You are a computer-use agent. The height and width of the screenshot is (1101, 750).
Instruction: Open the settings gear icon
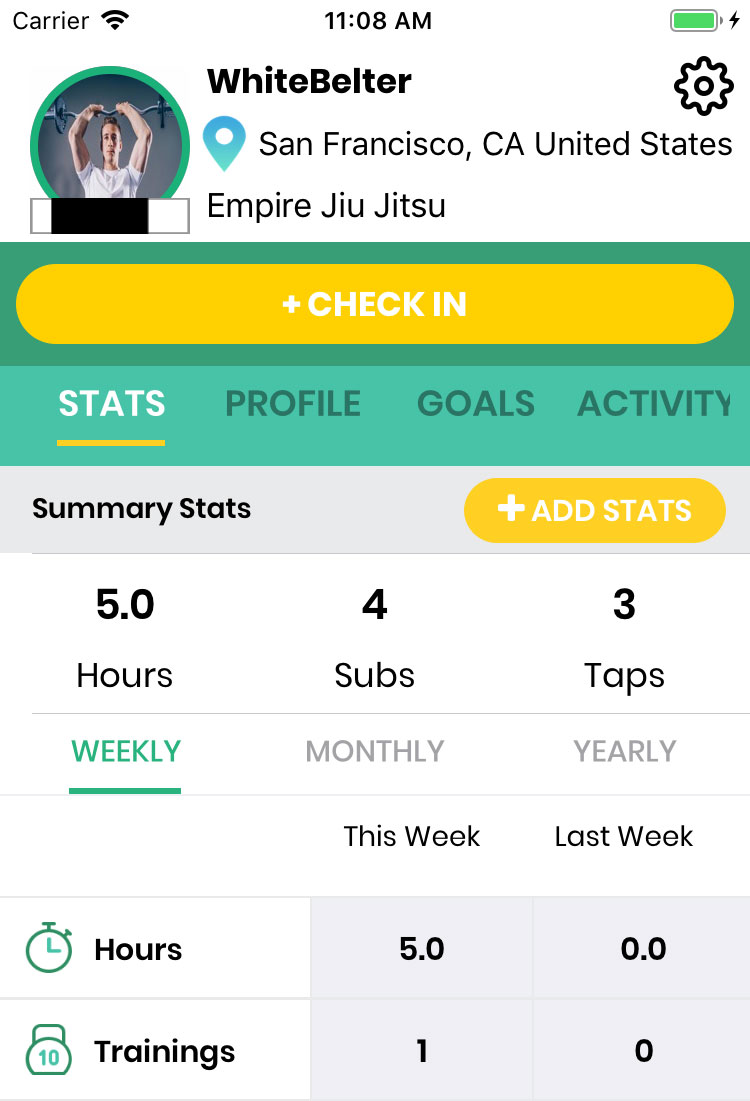click(x=703, y=86)
